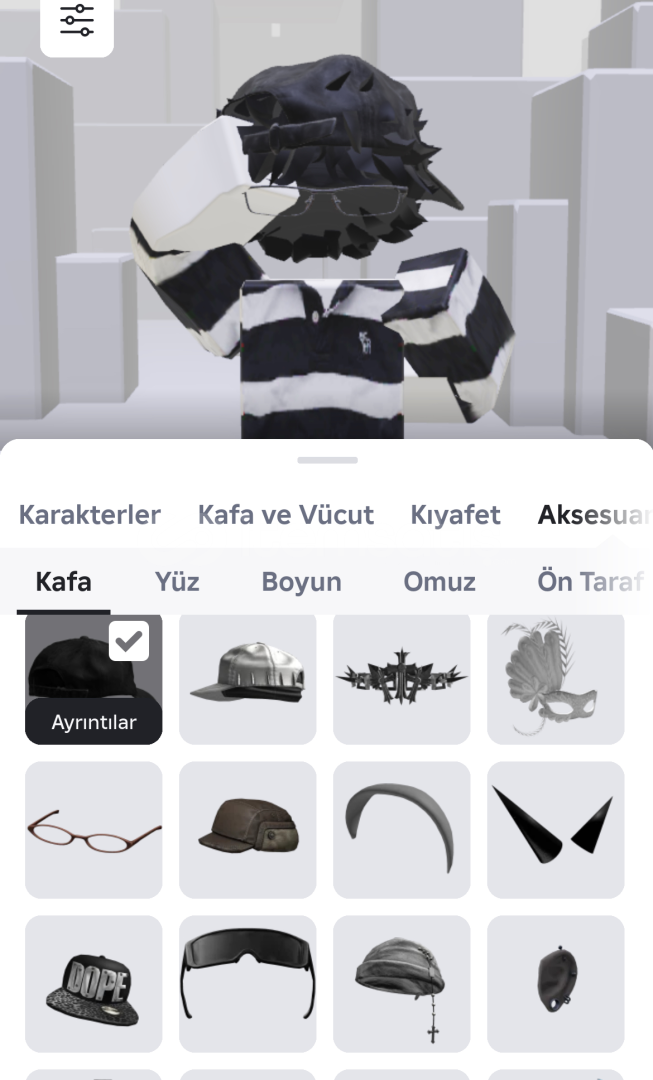Select the black visor sunglasses

pos(248,984)
